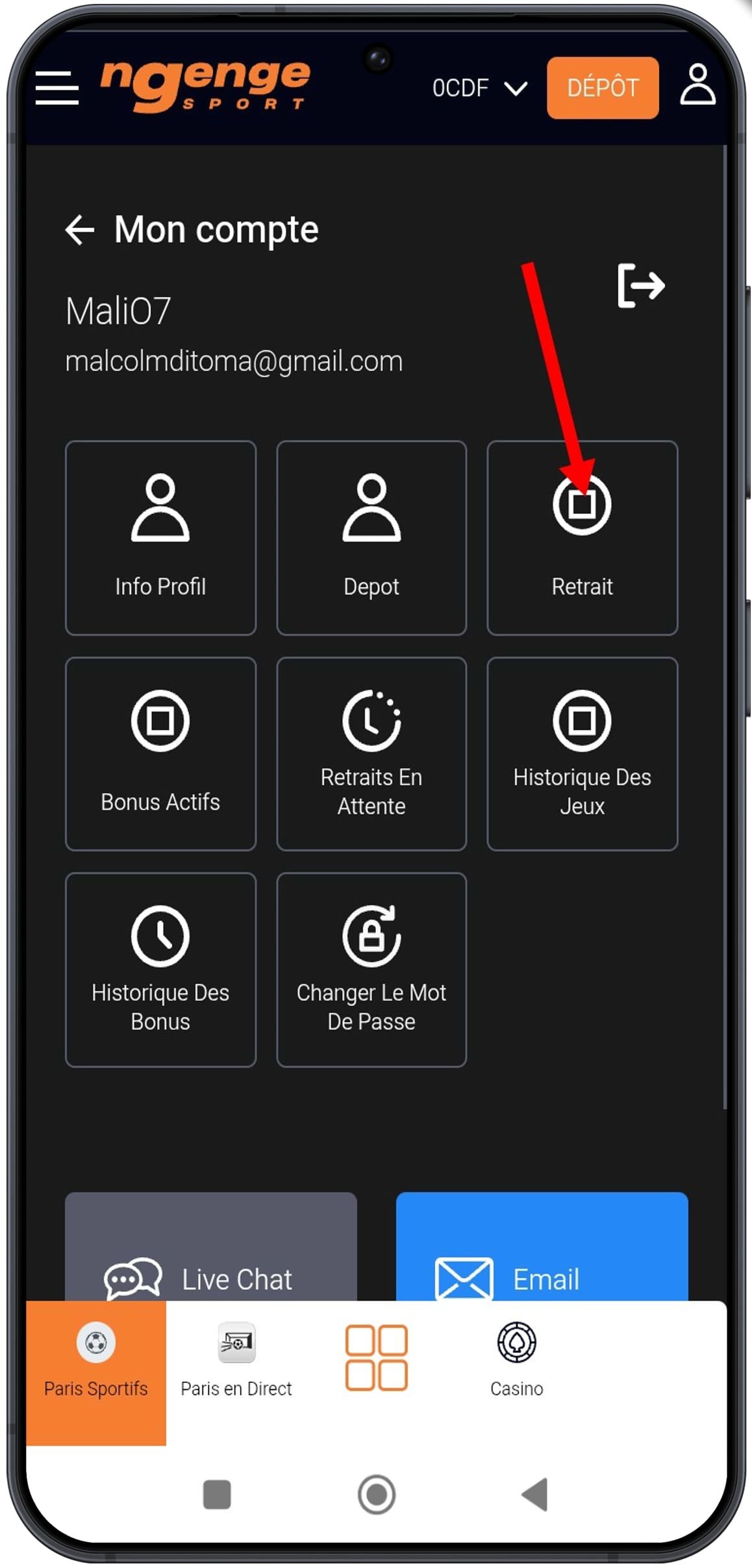
Task: Open the Bonus Actifs tile
Action: tap(160, 754)
